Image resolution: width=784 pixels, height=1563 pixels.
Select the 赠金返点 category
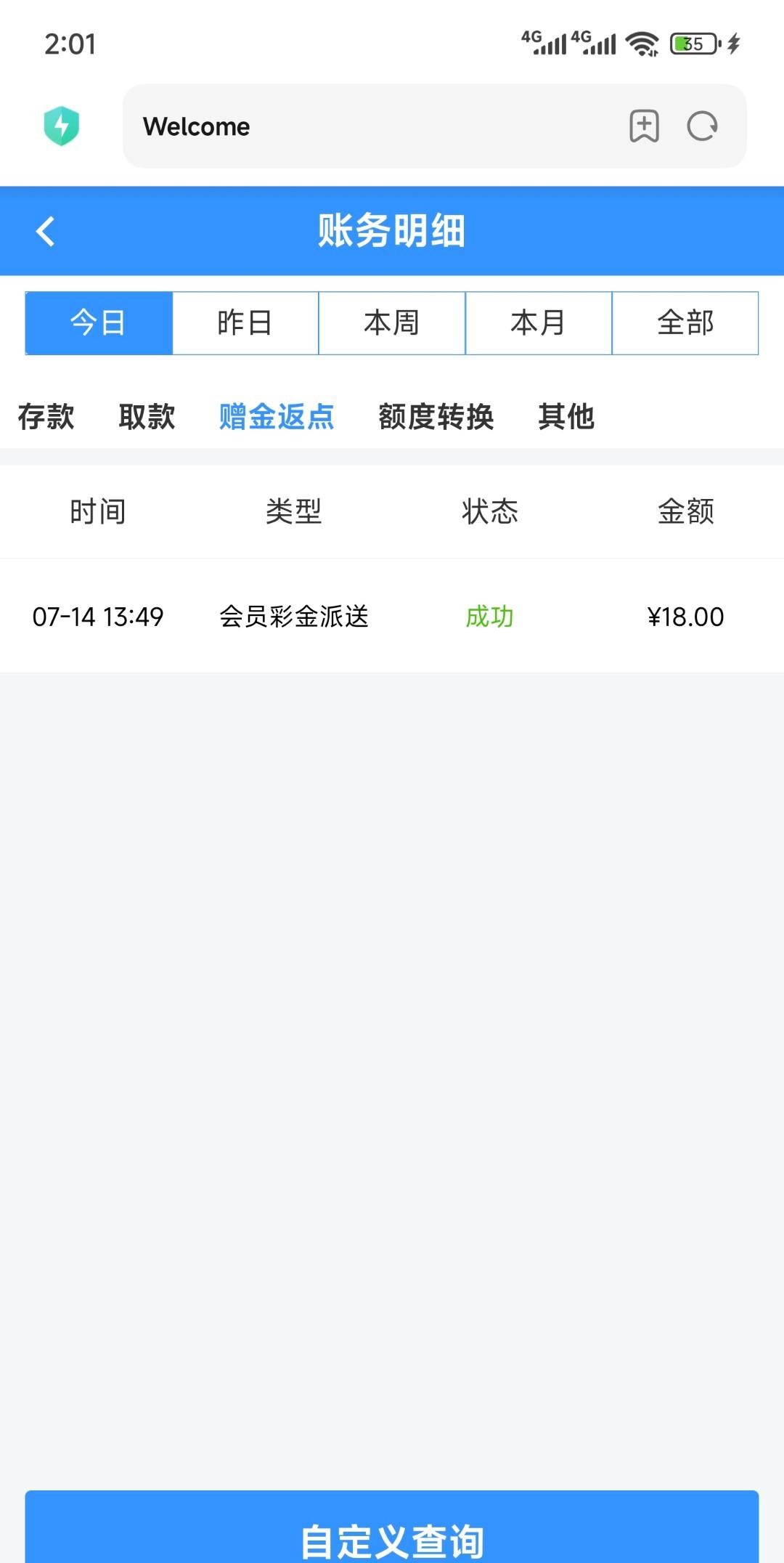277,417
